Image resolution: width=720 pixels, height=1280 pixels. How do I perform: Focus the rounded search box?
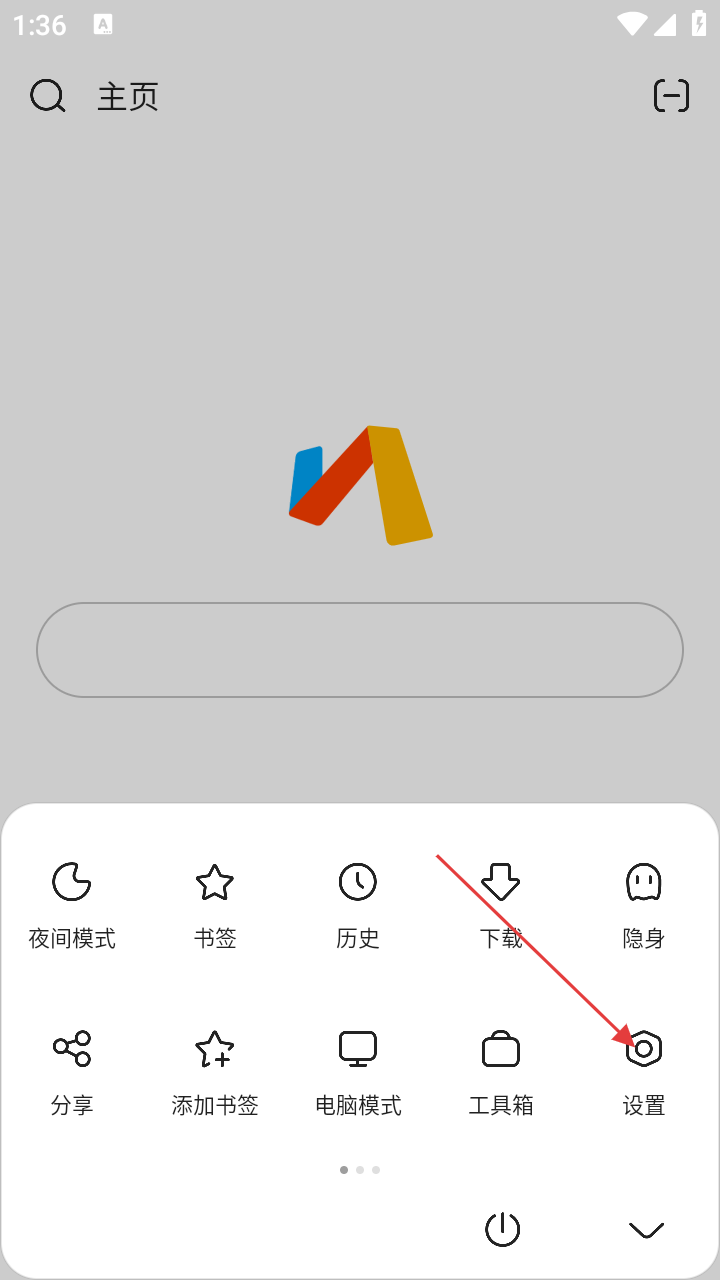(360, 650)
